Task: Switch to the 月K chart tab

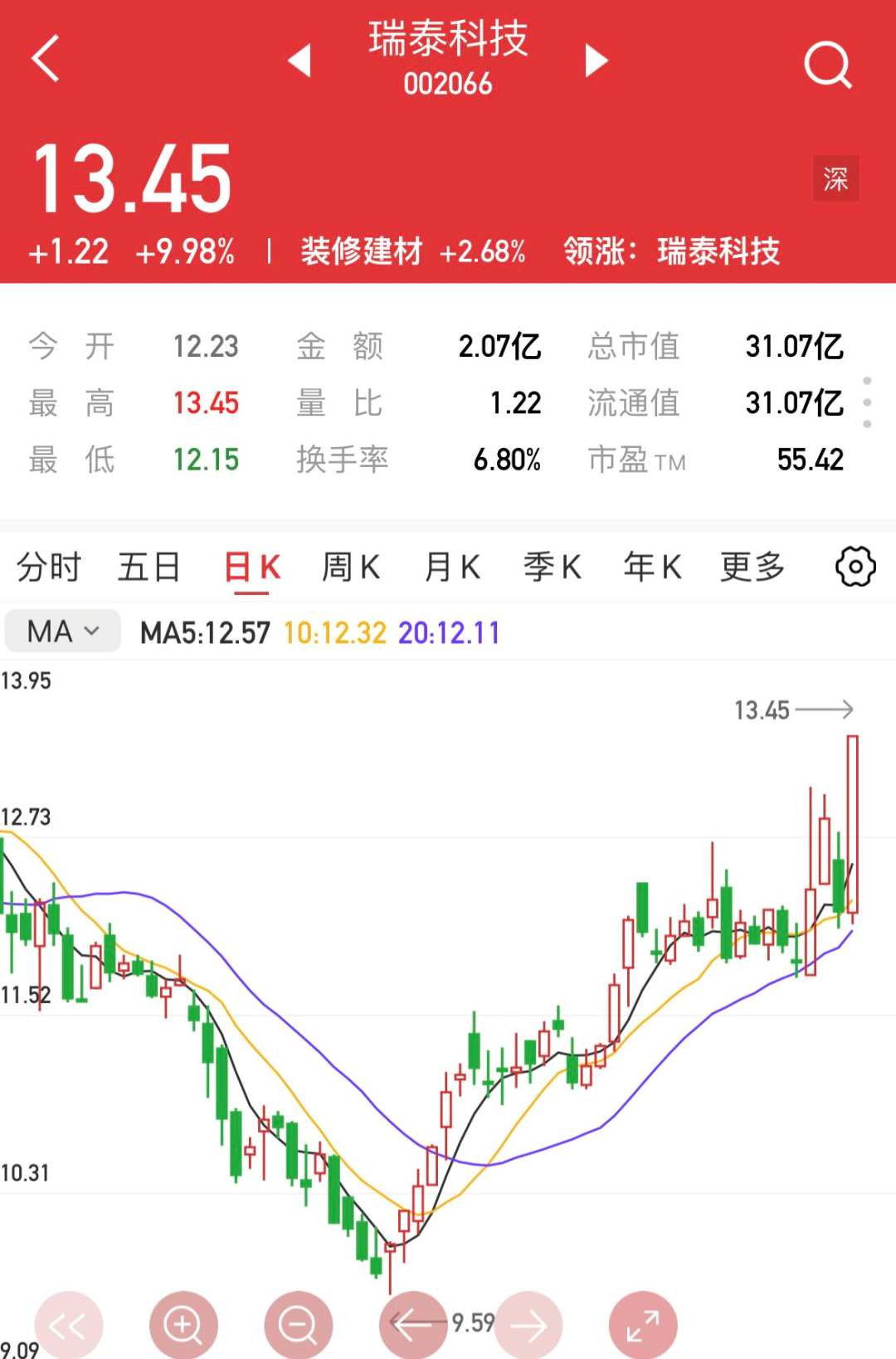Action: coord(452,567)
